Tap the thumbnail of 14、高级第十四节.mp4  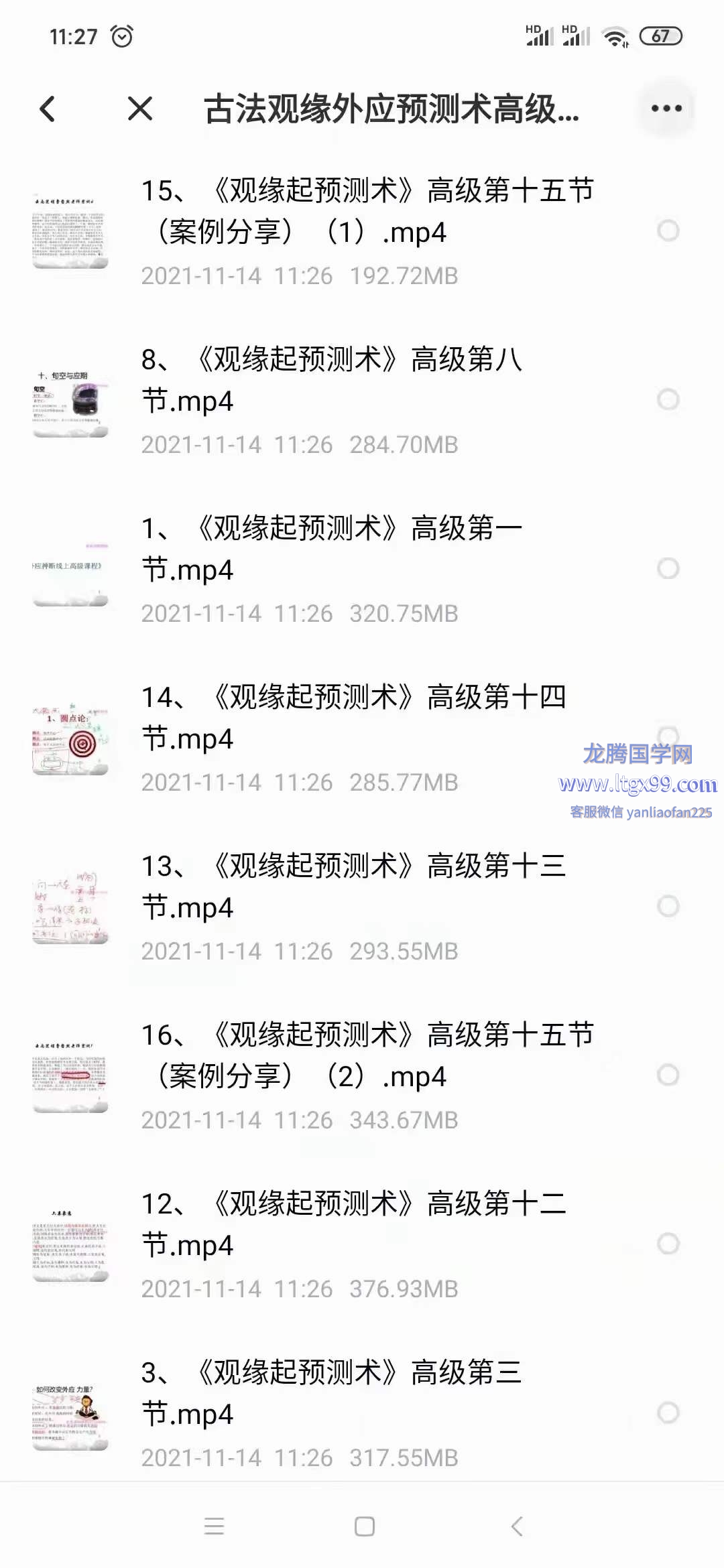click(70, 738)
